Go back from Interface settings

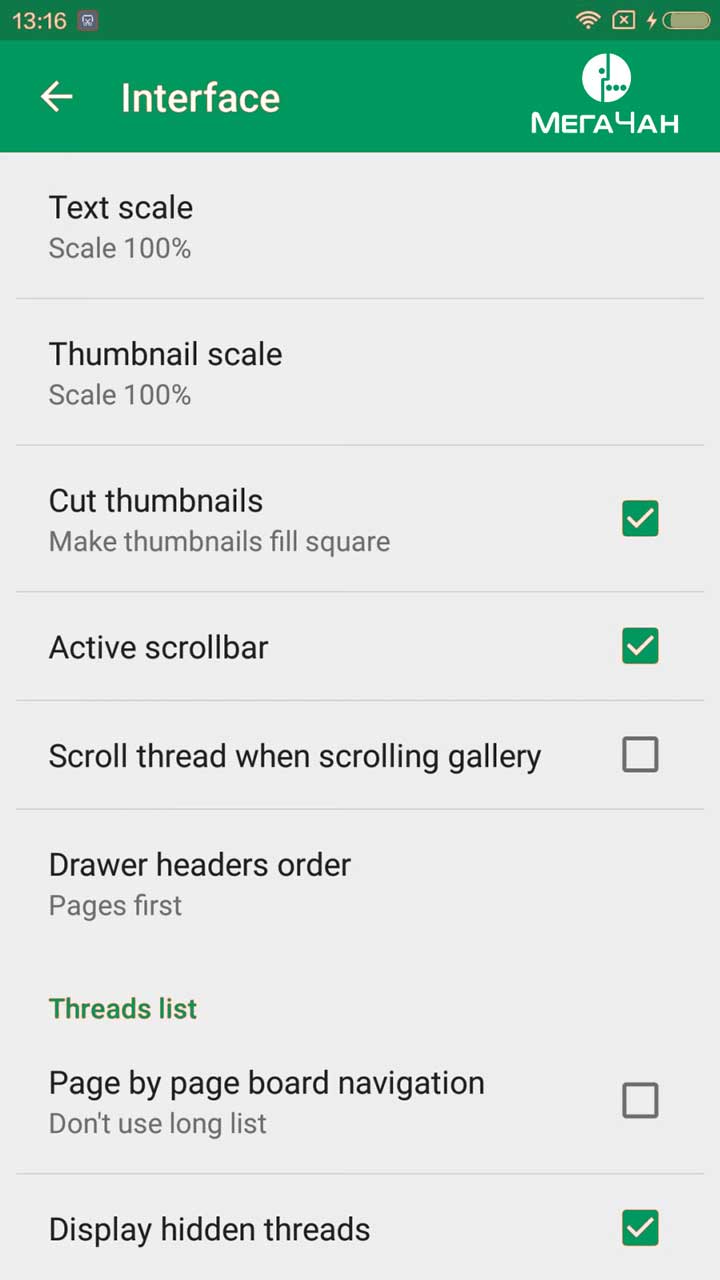[x=57, y=97]
